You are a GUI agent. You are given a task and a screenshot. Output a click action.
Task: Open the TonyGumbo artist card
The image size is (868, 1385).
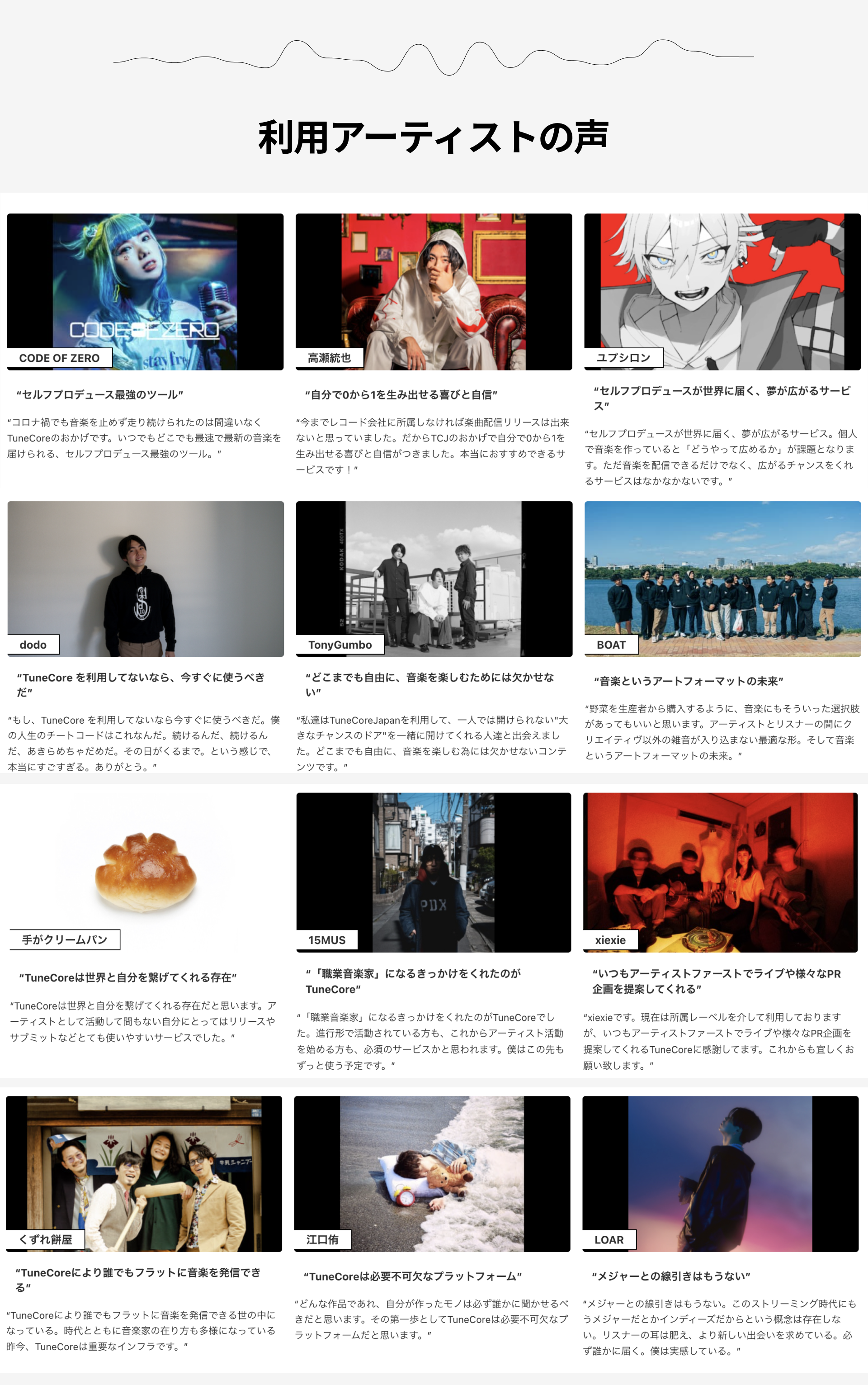(x=434, y=578)
